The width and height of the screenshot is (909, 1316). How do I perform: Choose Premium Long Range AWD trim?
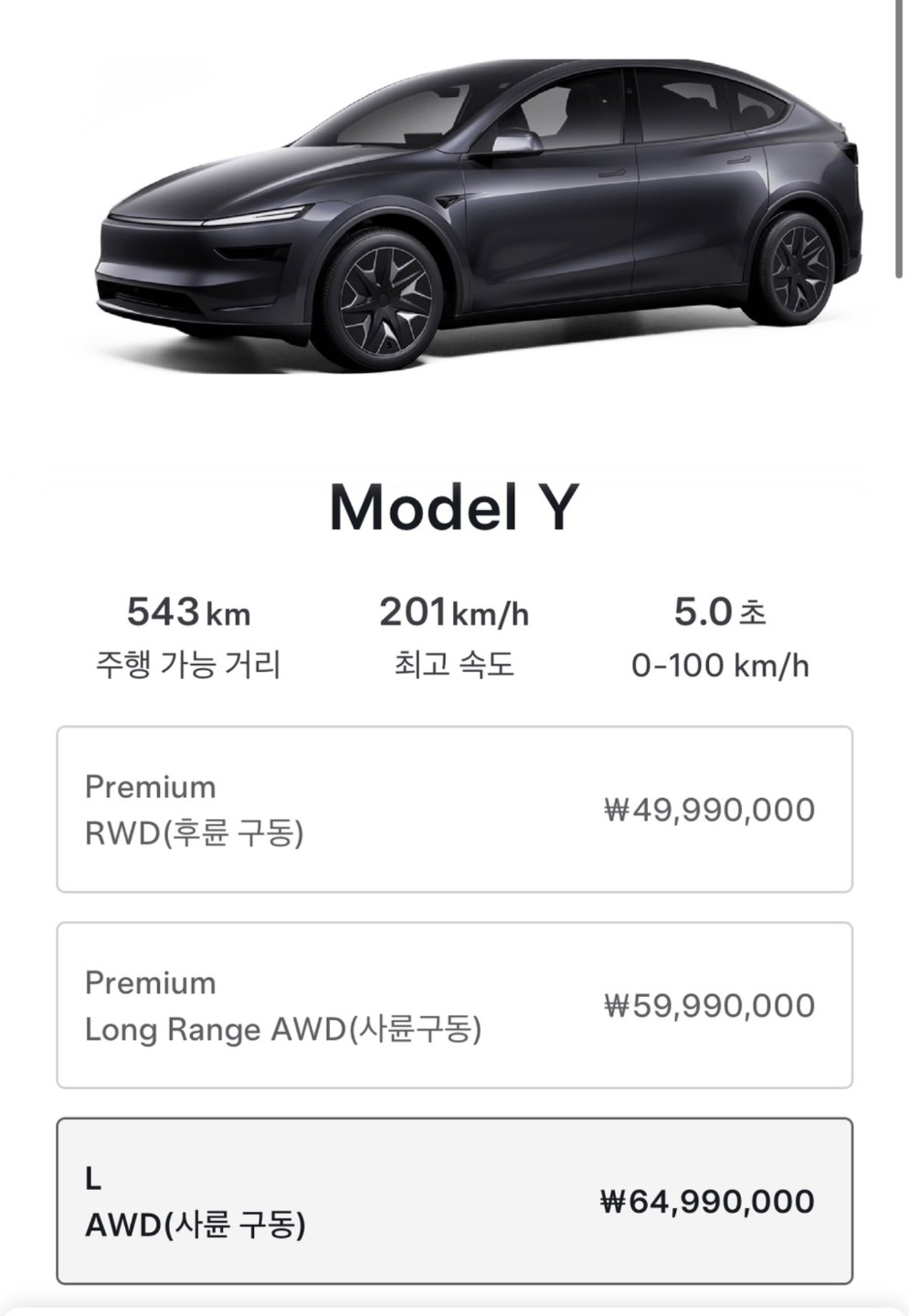[x=454, y=1005]
